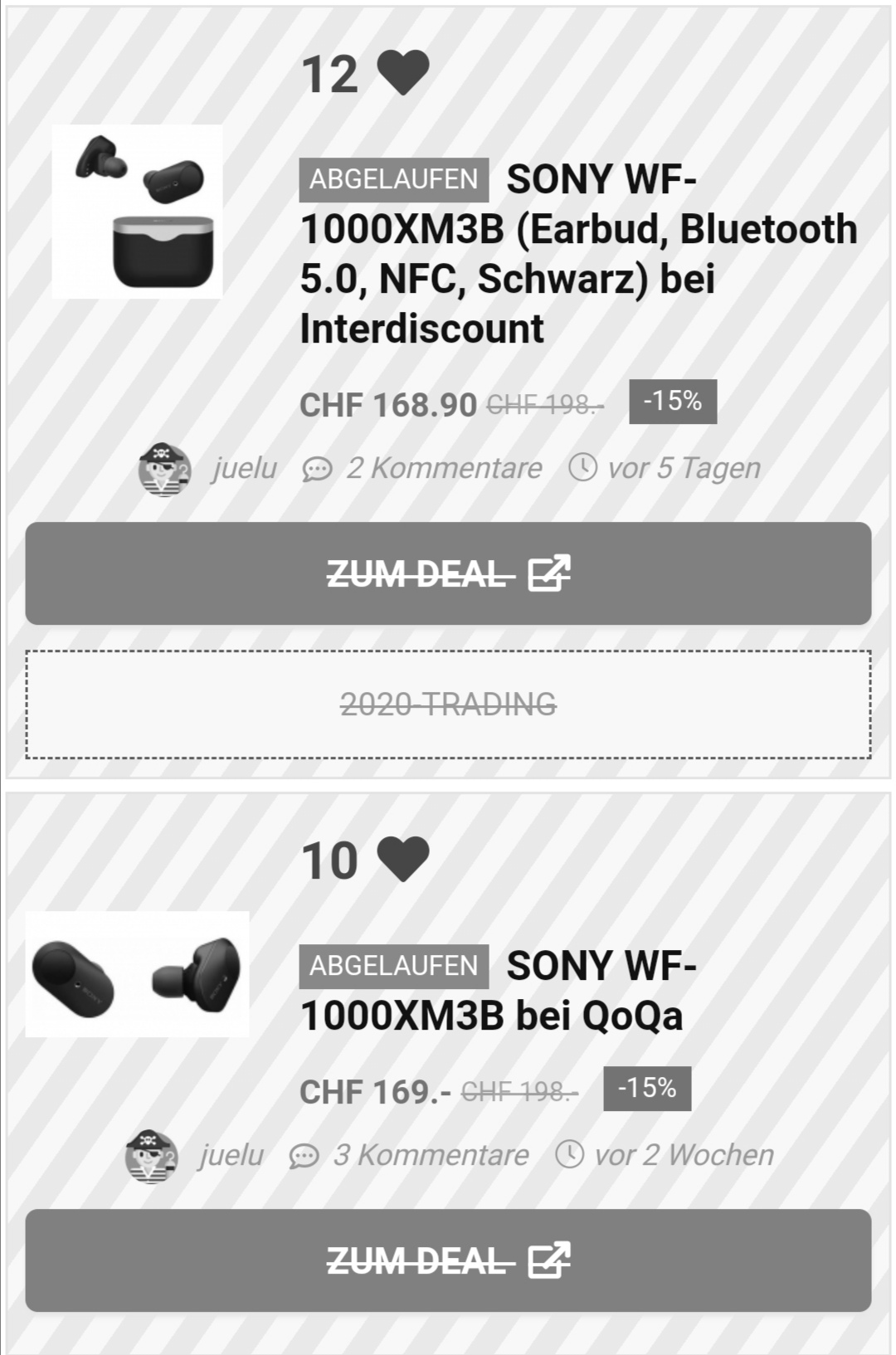Open the Interdiscount earbuds product image
The image size is (896, 1355).
(x=137, y=212)
